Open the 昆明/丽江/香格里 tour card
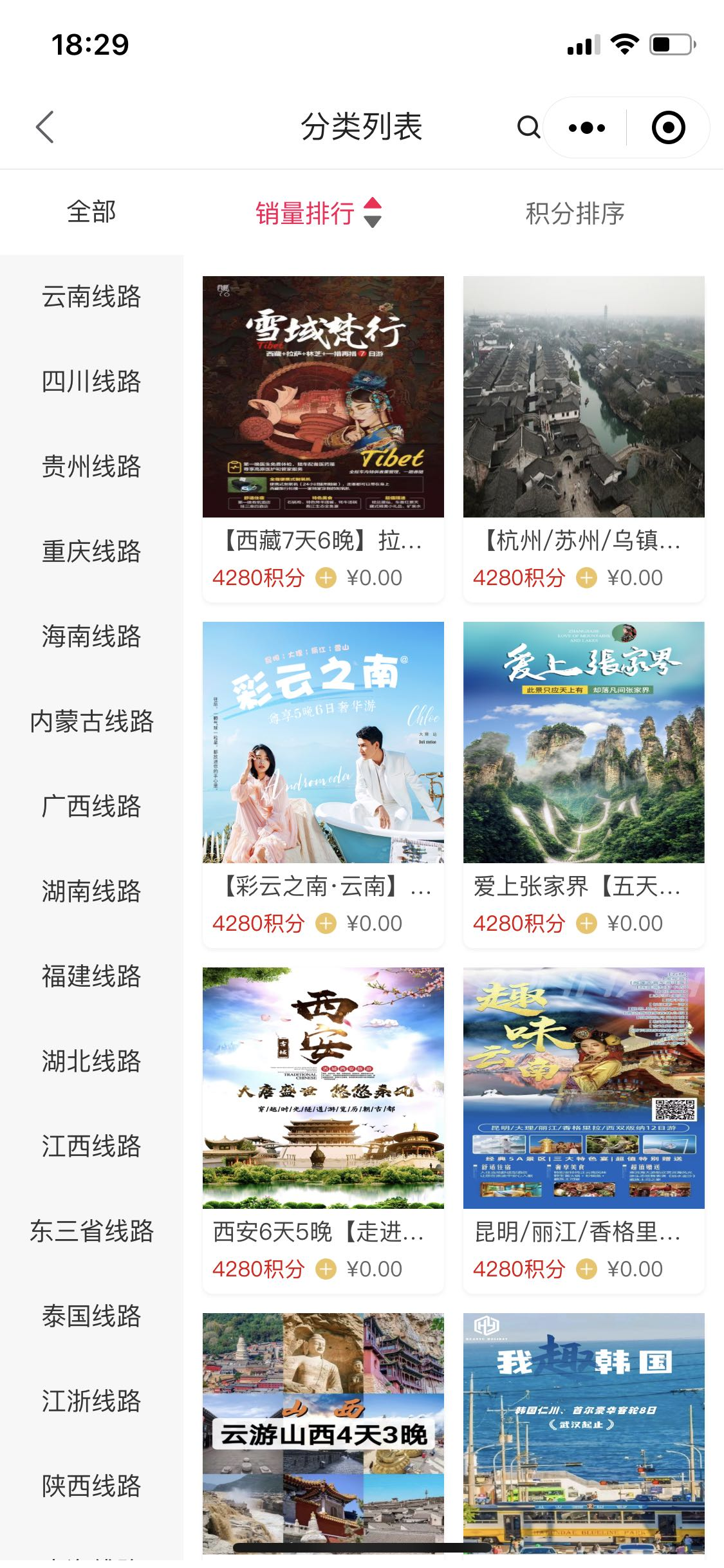 pyautogui.click(x=584, y=1129)
